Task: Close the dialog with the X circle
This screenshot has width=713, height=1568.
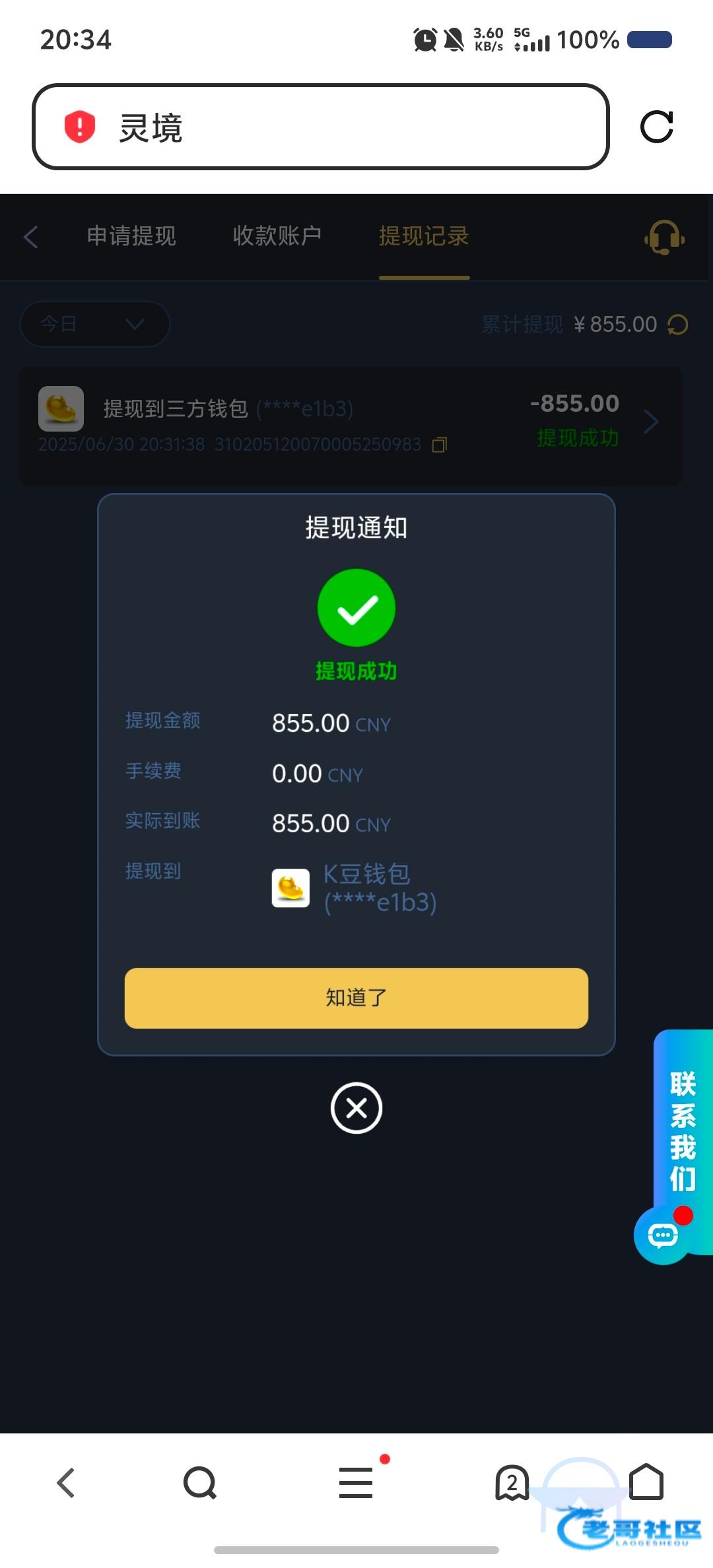Action: 356,1108
